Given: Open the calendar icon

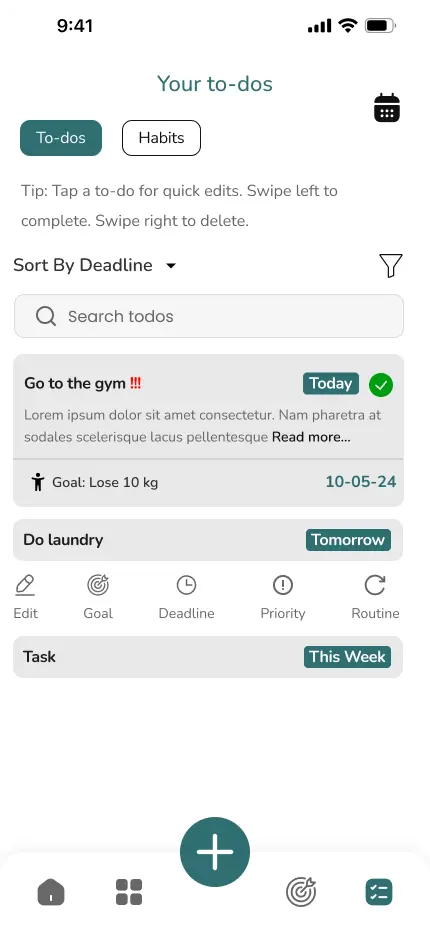Looking at the screenshot, I should point(387,108).
